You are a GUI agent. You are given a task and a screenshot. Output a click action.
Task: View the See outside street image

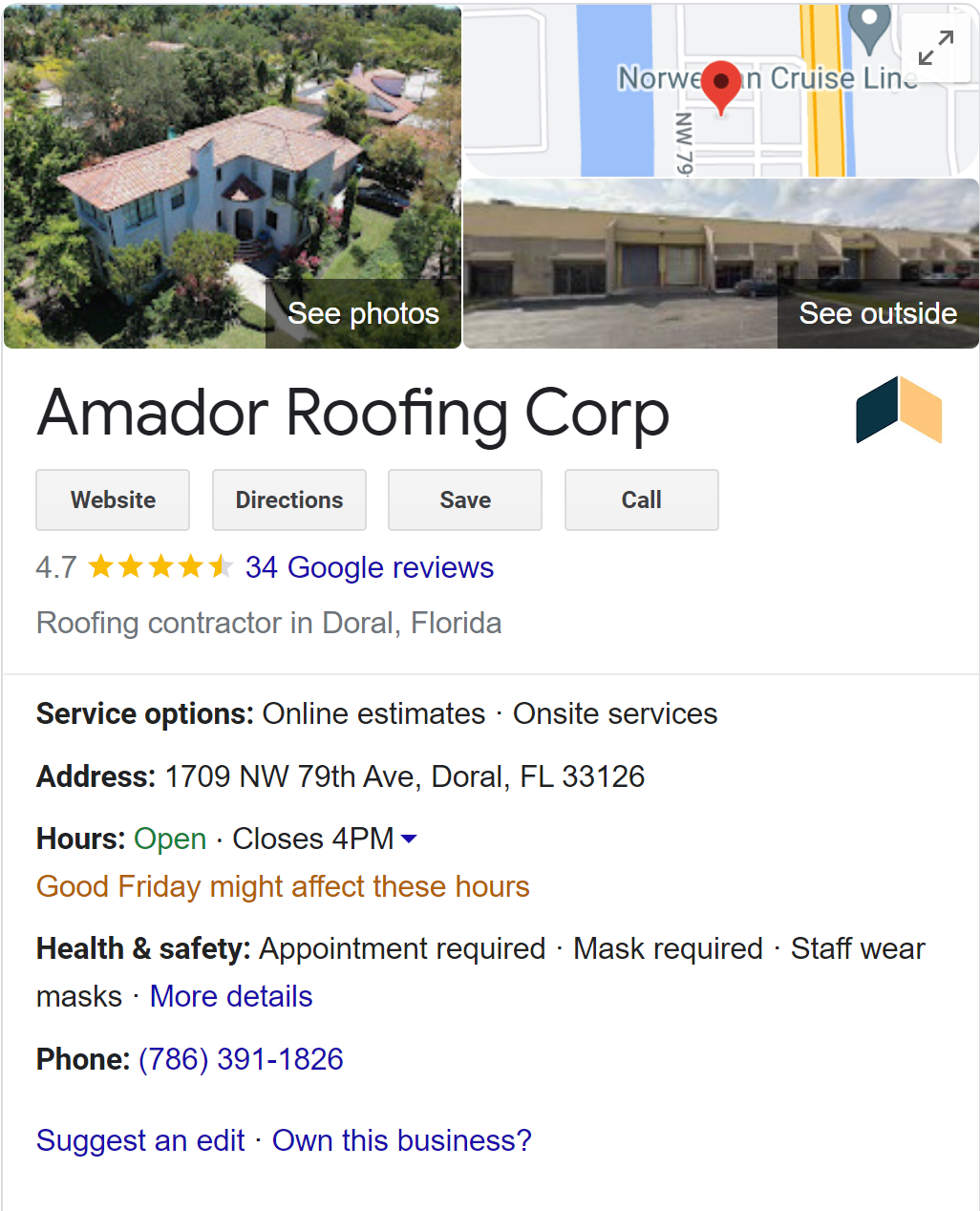click(x=720, y=264)
